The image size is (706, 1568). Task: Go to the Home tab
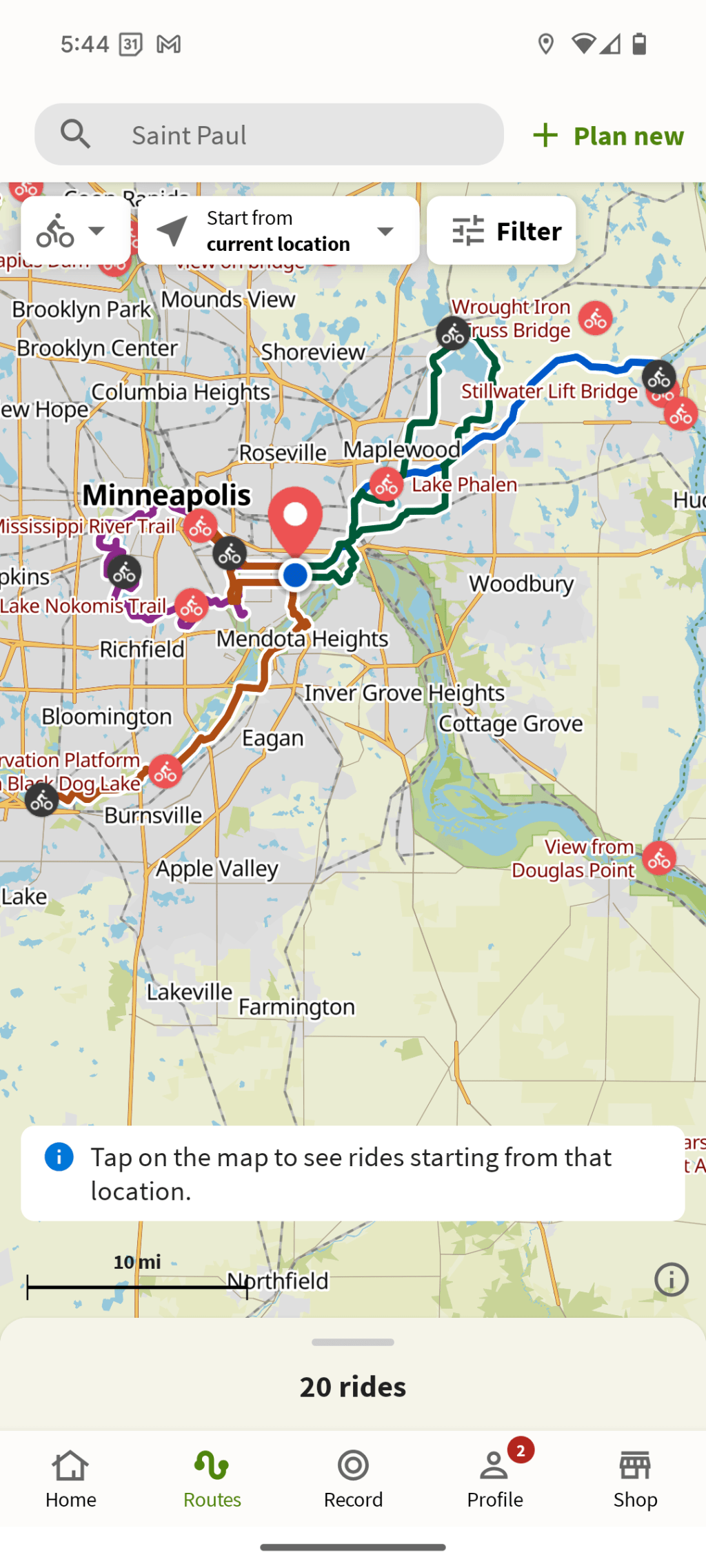pos(71,1479)
